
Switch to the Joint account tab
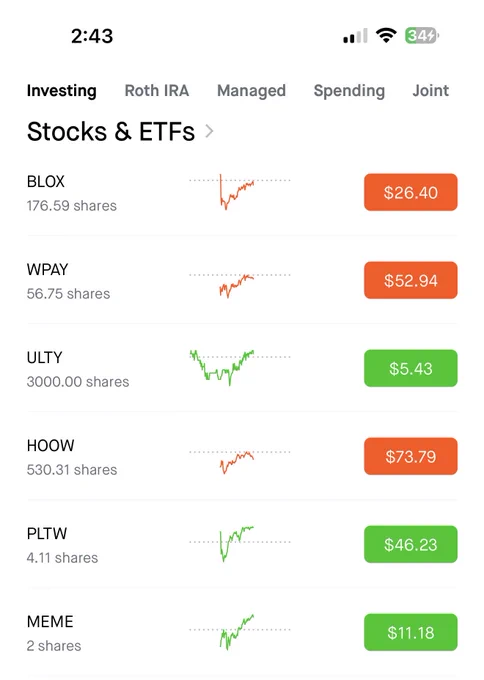(x=431, y=91)
